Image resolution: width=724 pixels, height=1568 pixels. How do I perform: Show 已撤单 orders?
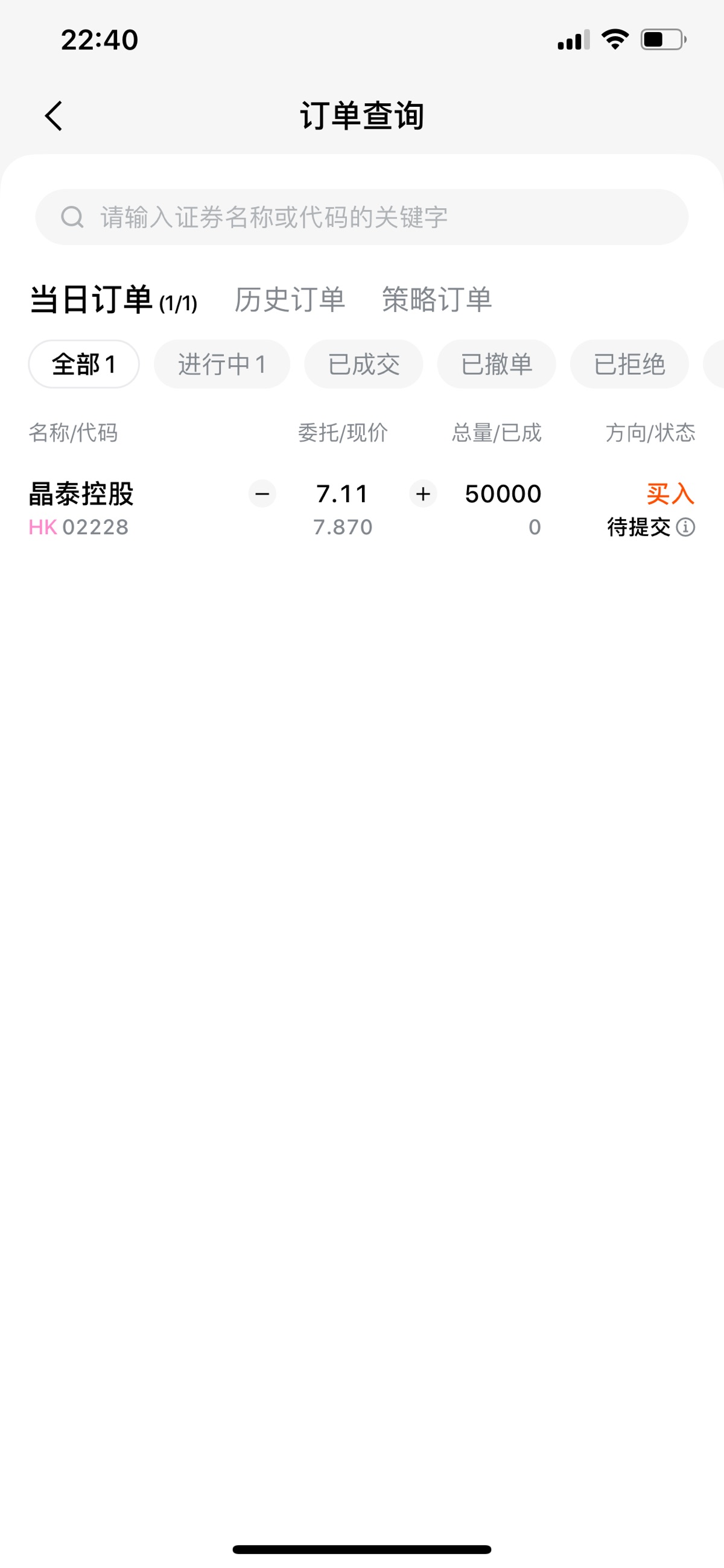(496, 364)
